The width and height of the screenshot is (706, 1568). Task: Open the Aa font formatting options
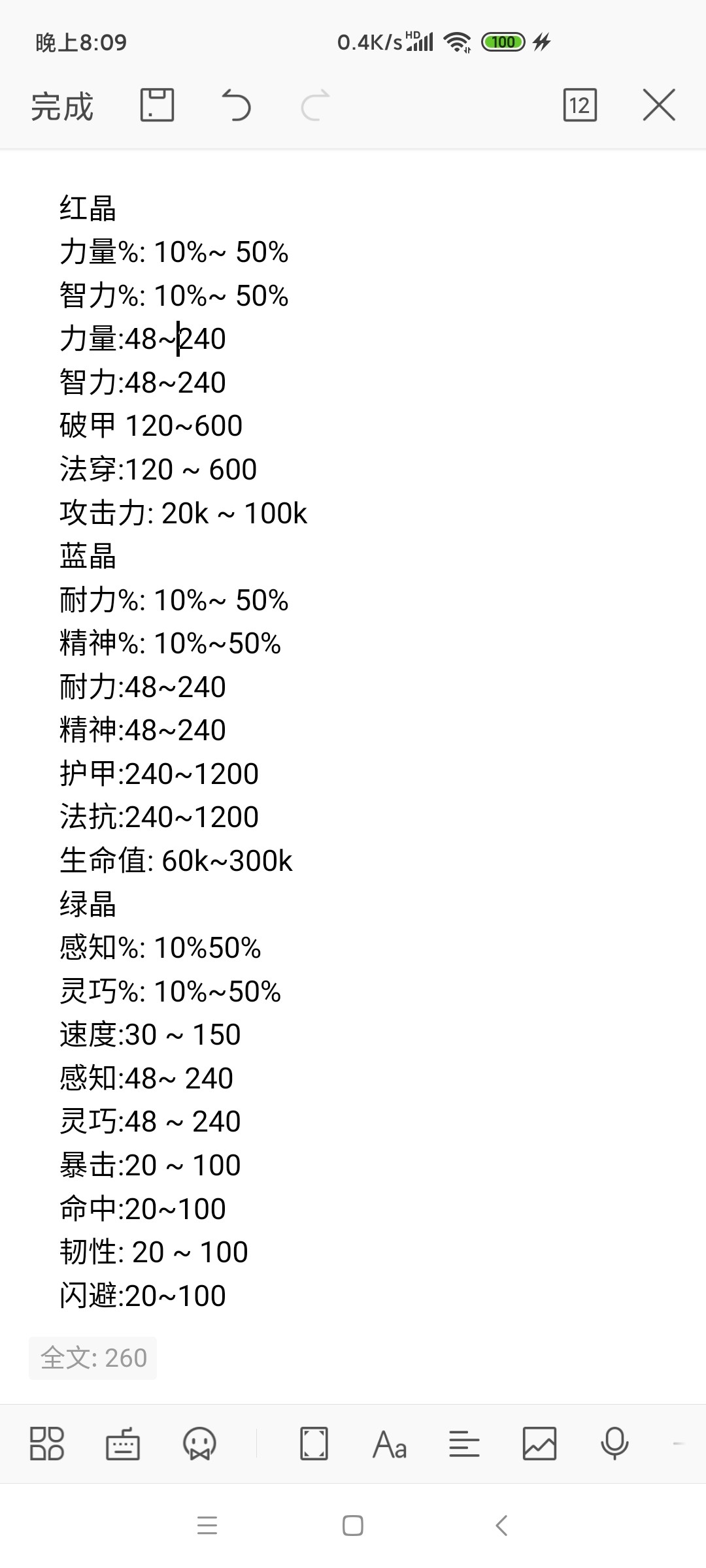tap(390, 1443)
